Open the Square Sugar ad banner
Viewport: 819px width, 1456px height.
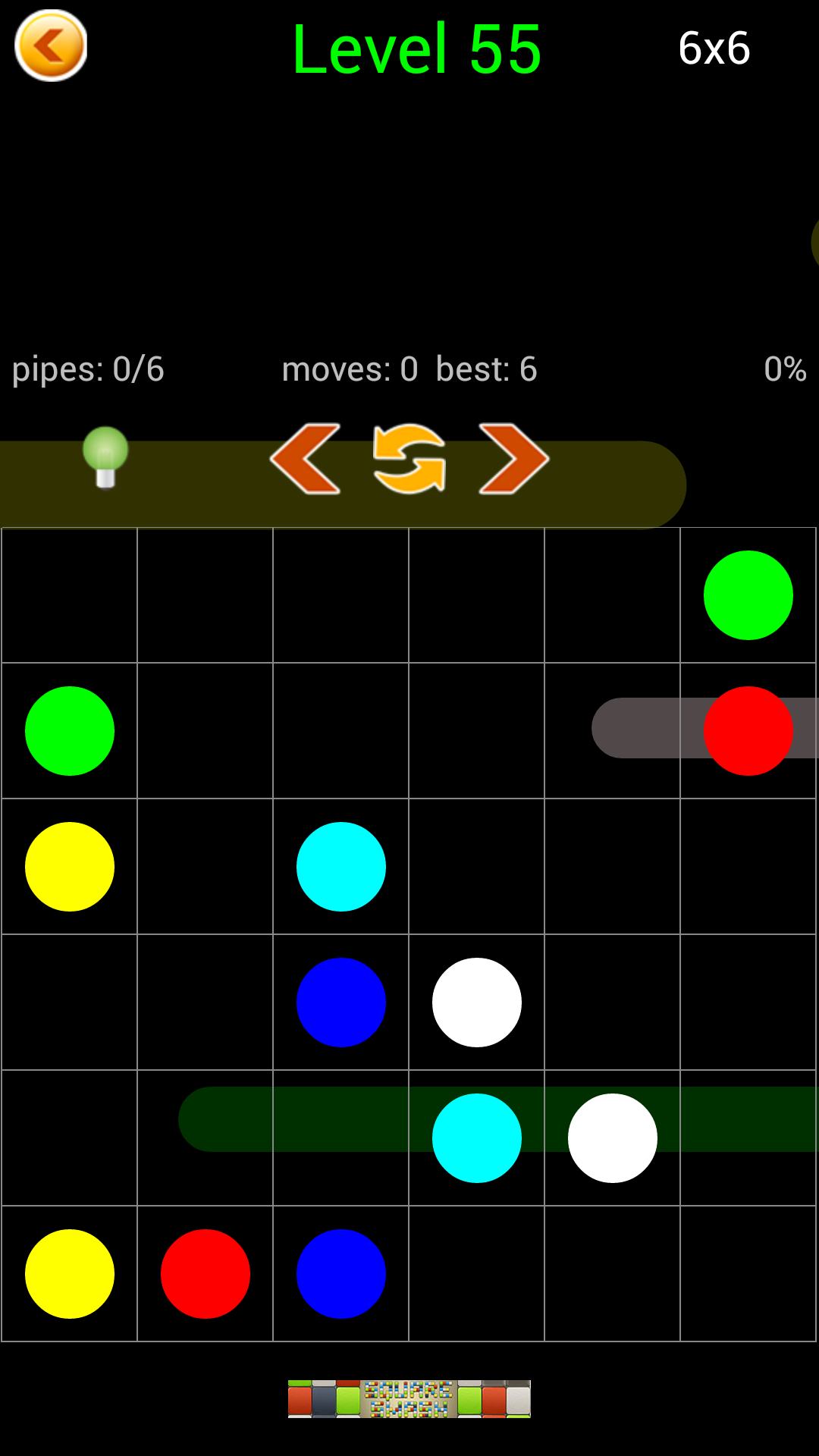pos(409,1398)
